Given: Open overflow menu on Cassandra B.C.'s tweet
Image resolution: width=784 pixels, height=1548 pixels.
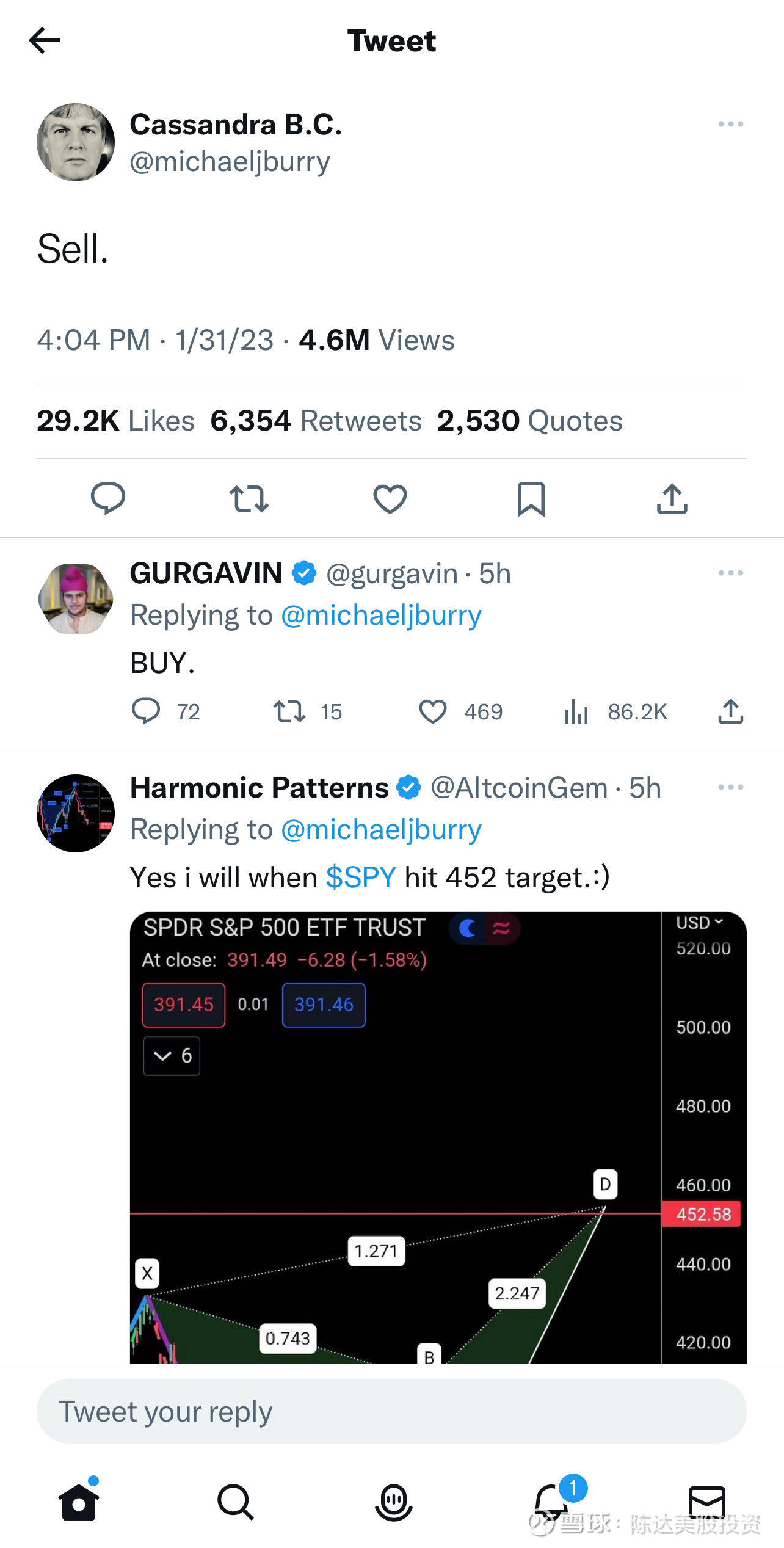Looking at the screenshot, I should click(730, 124).
